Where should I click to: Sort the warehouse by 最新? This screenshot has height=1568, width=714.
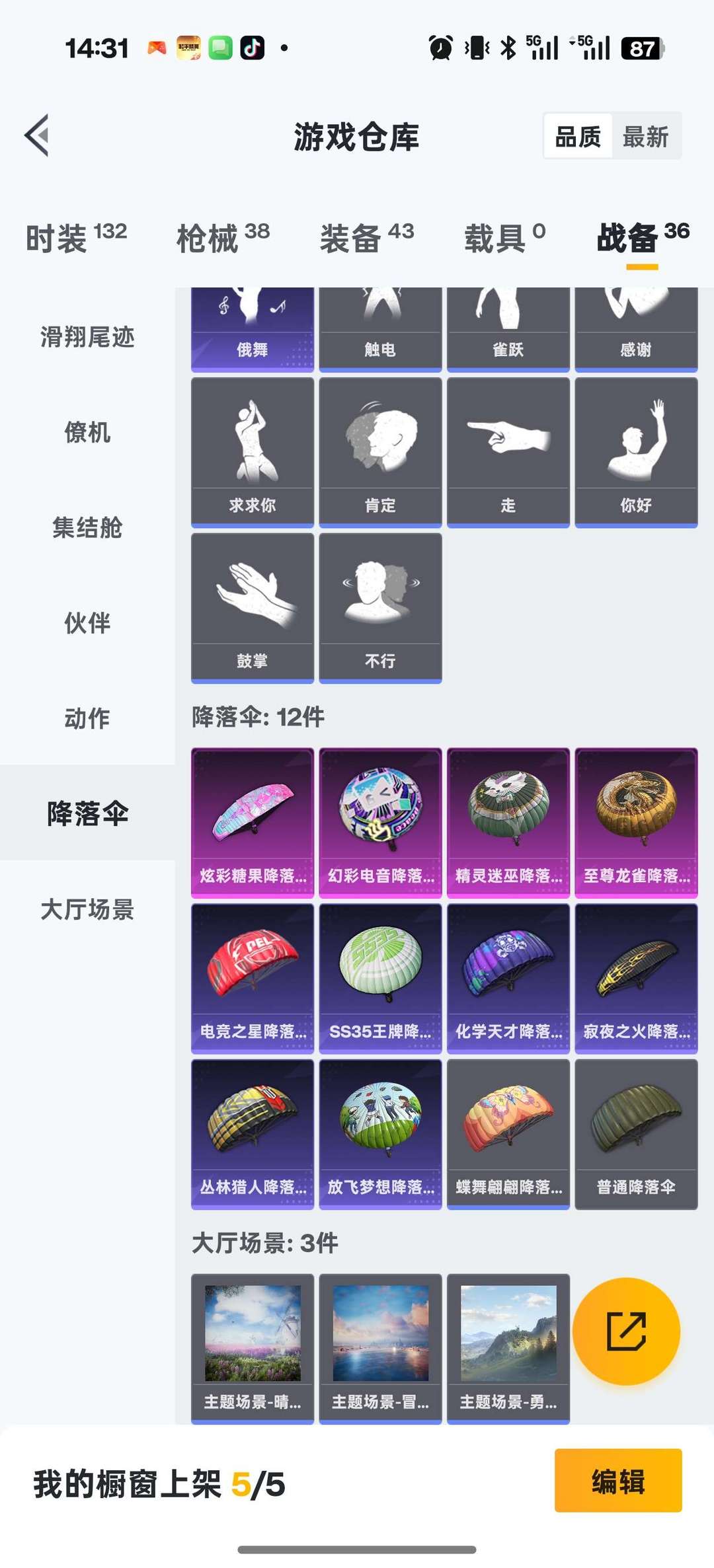click(x=645, y=137)
